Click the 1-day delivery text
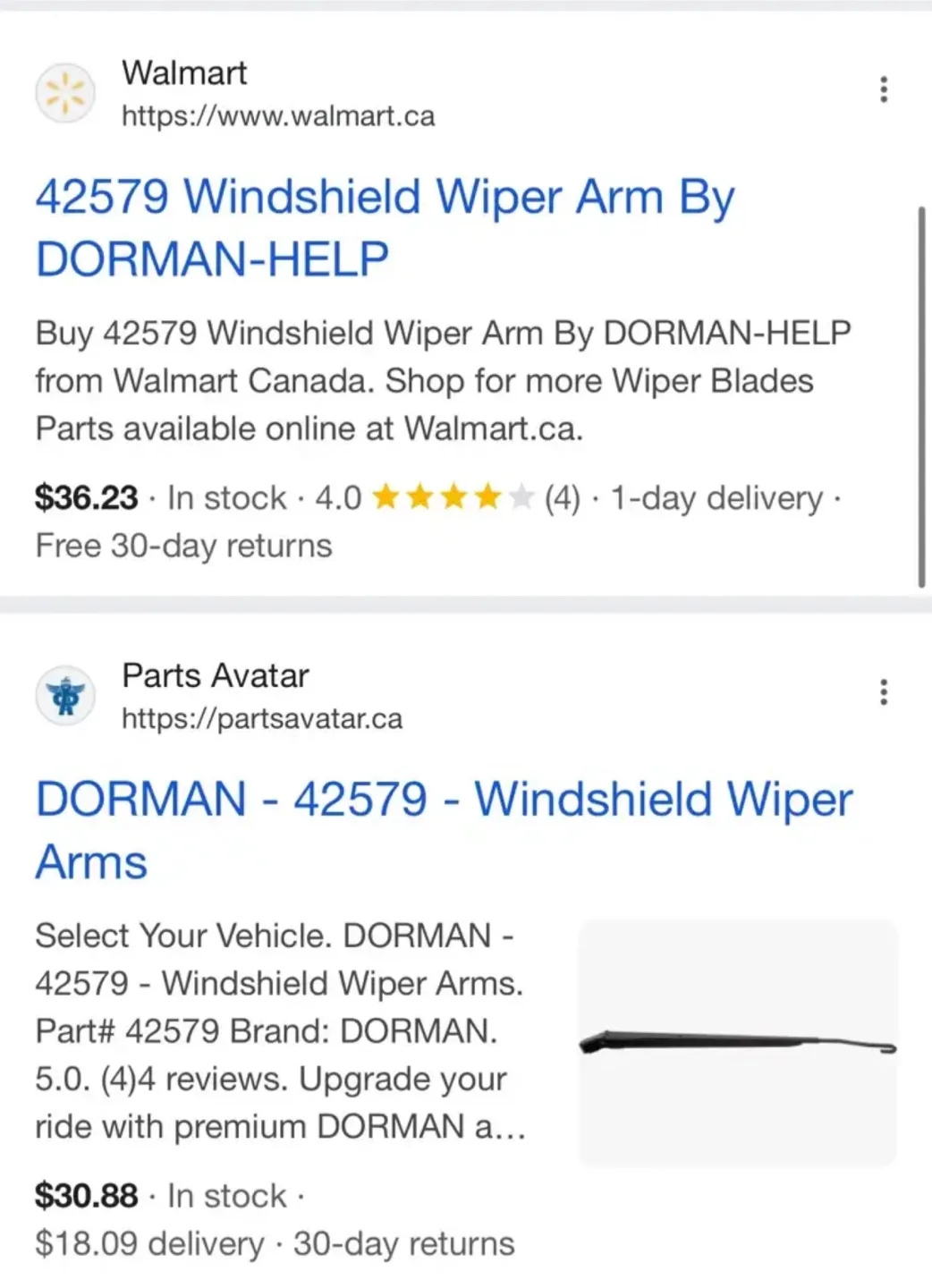This screenshot has height=1288, width=932. [717, 497]
